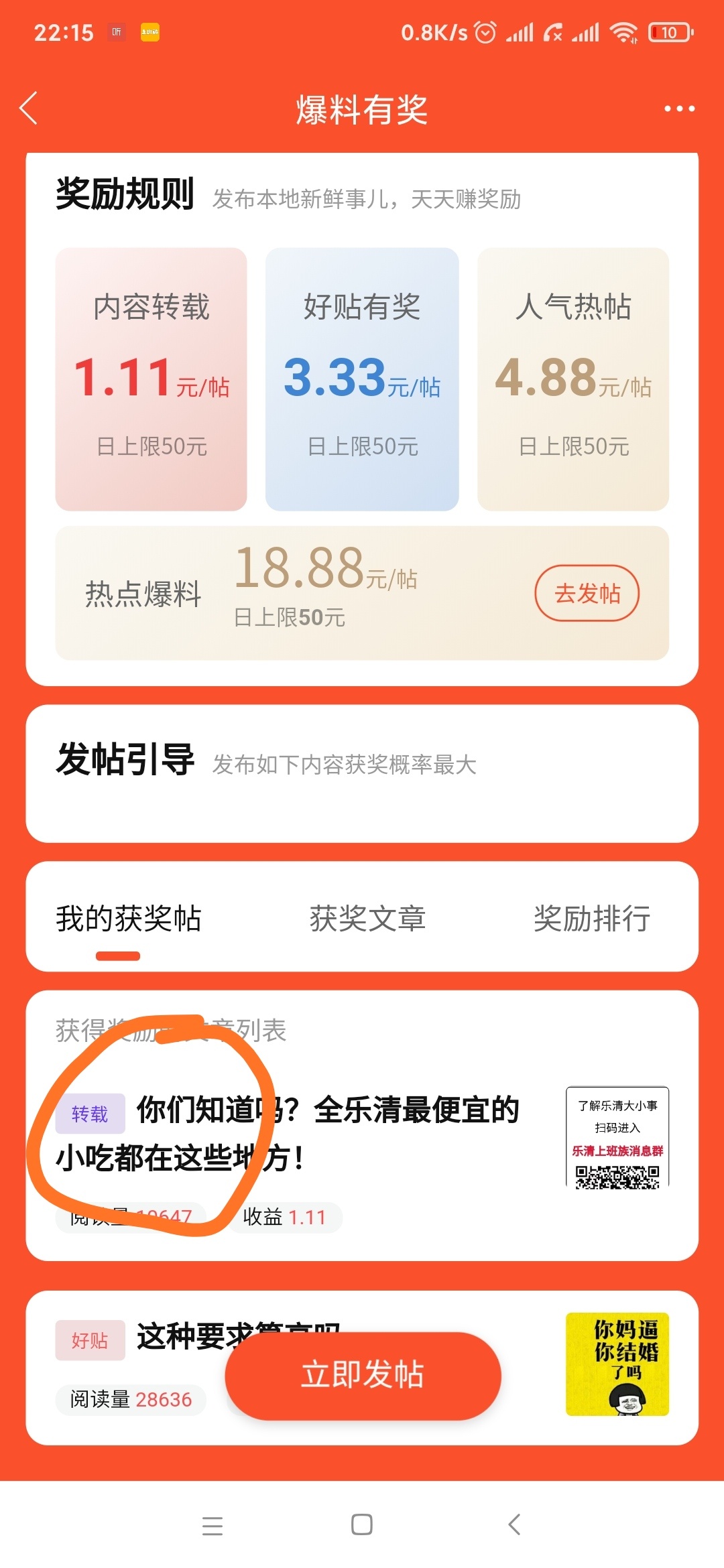Switch to the 获奖文章 tab
Viewport: 724px width, 1568px height.
click(367, 918)
